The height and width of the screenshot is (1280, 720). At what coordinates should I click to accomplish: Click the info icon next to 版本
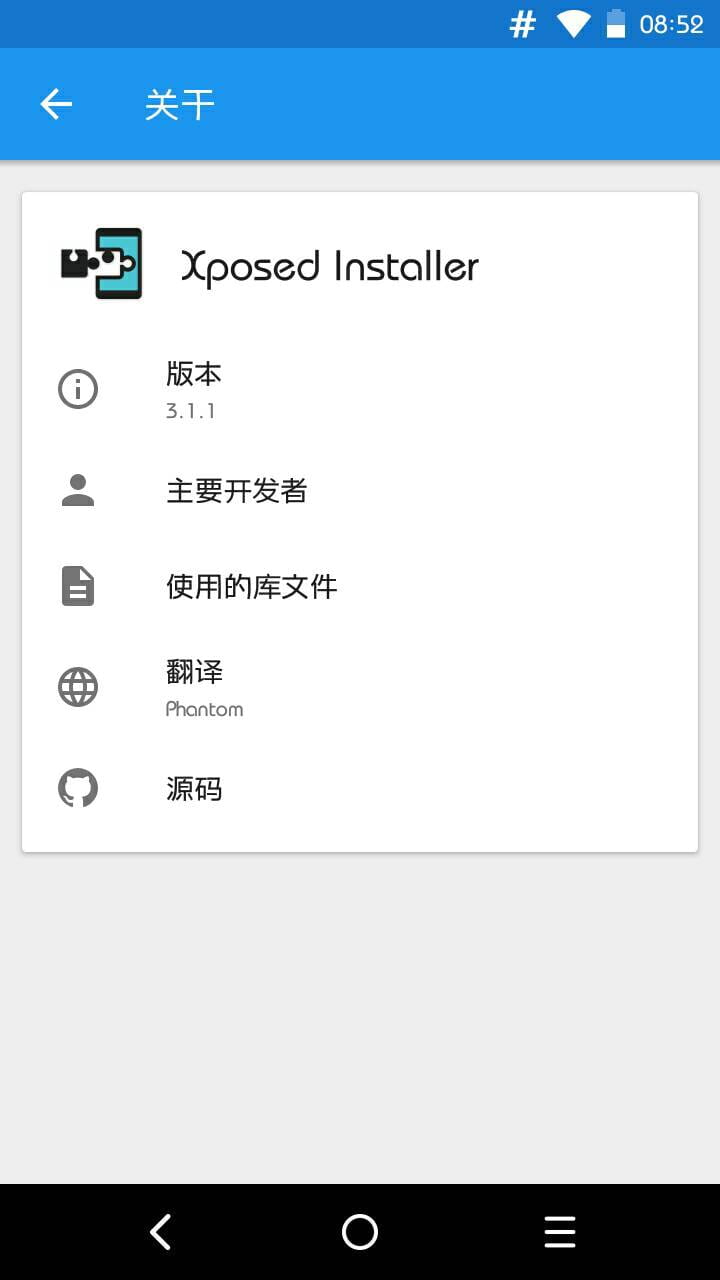[78, 388]
